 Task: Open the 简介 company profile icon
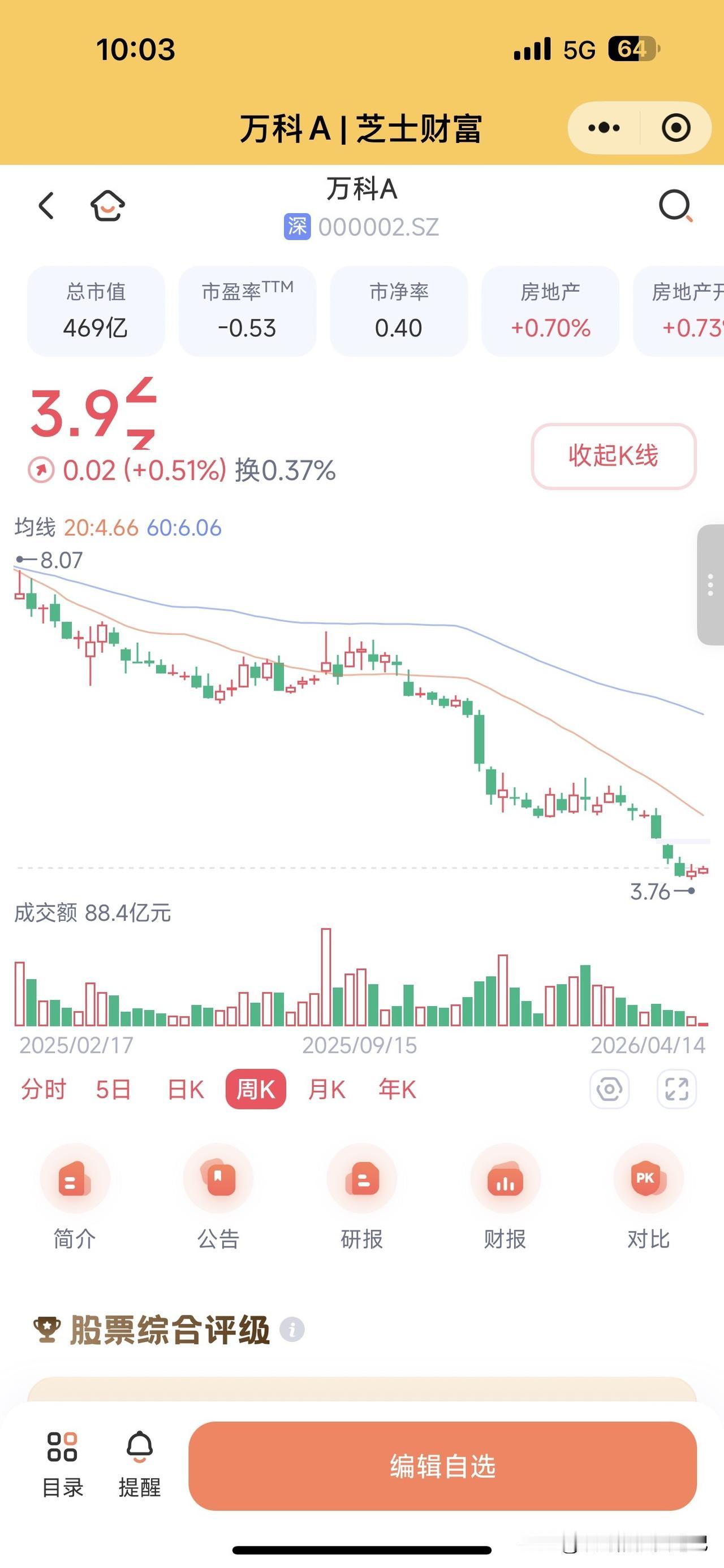tap(74, 1179)
